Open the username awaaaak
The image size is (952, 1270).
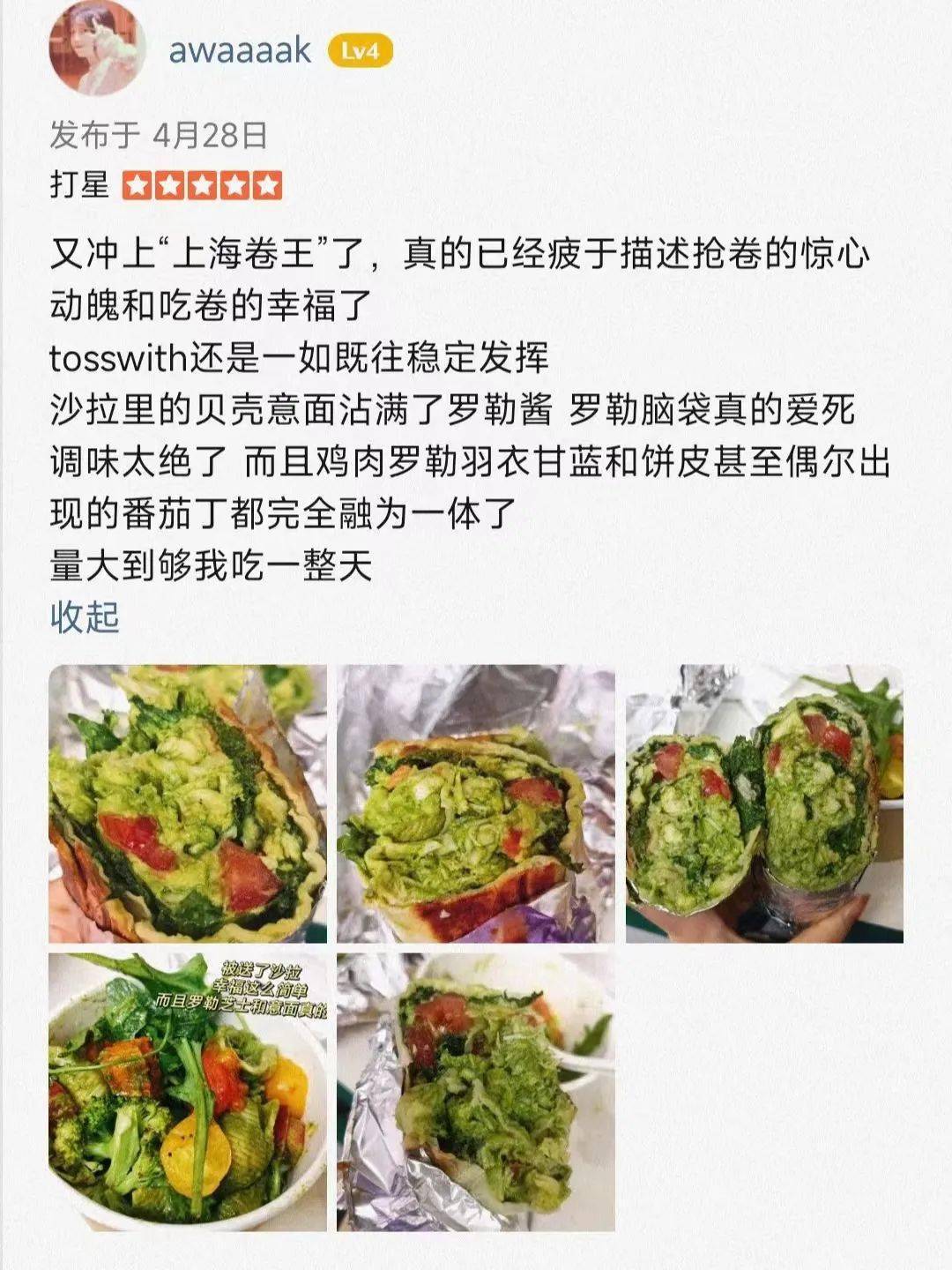point(240,50)
